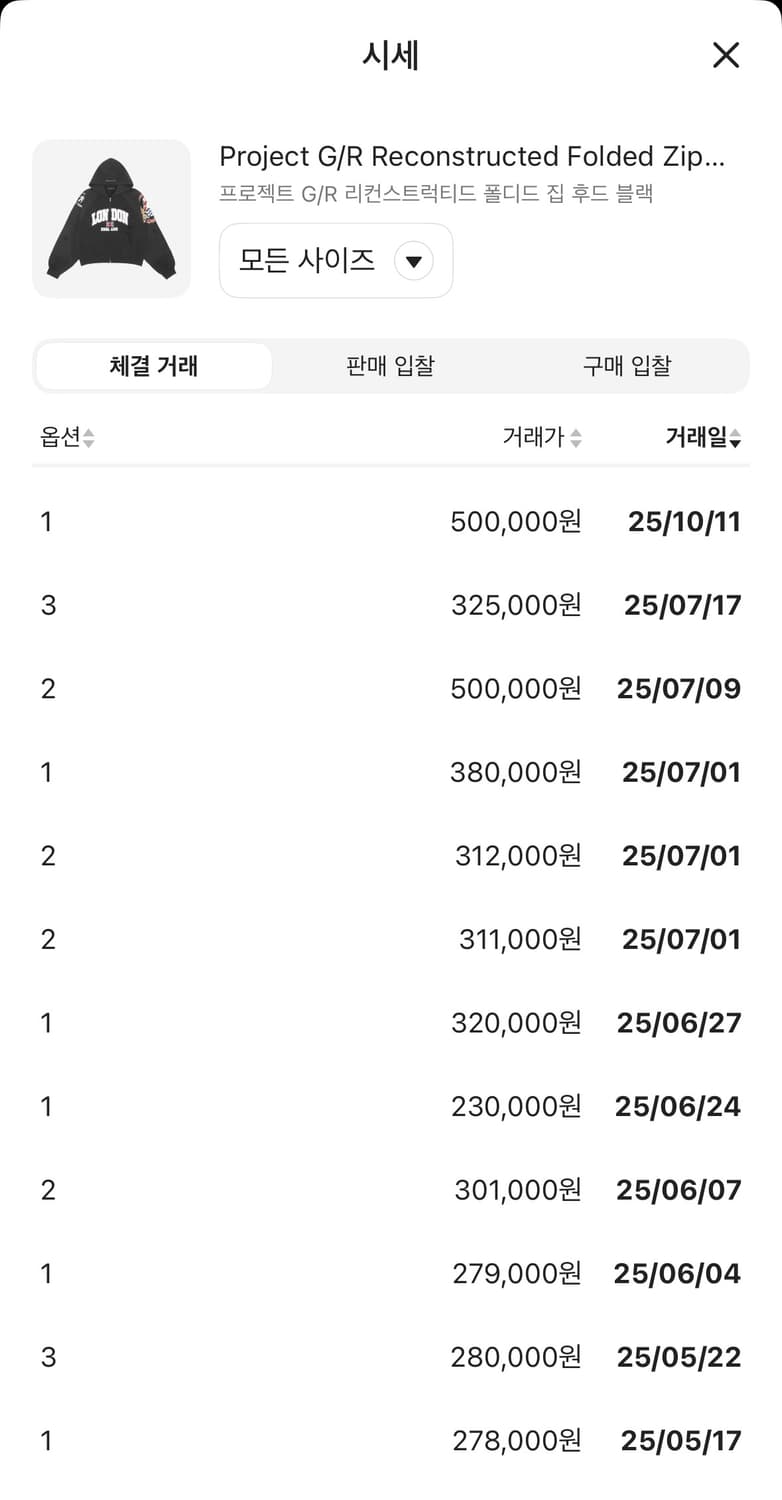Open the product thumbnail image
Viewport: 782px width, 1500px height.
(x=111, y=218)
